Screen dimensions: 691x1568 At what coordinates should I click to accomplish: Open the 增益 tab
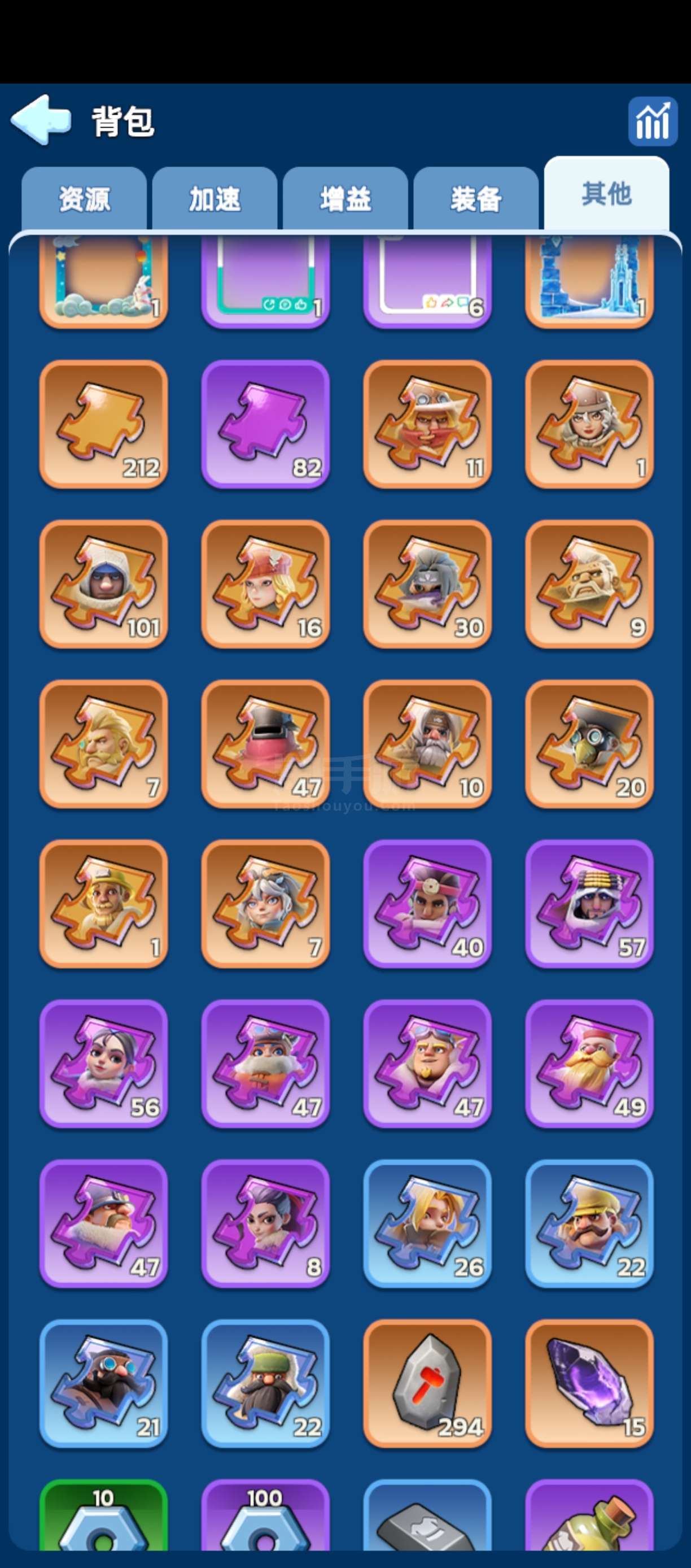345,199
